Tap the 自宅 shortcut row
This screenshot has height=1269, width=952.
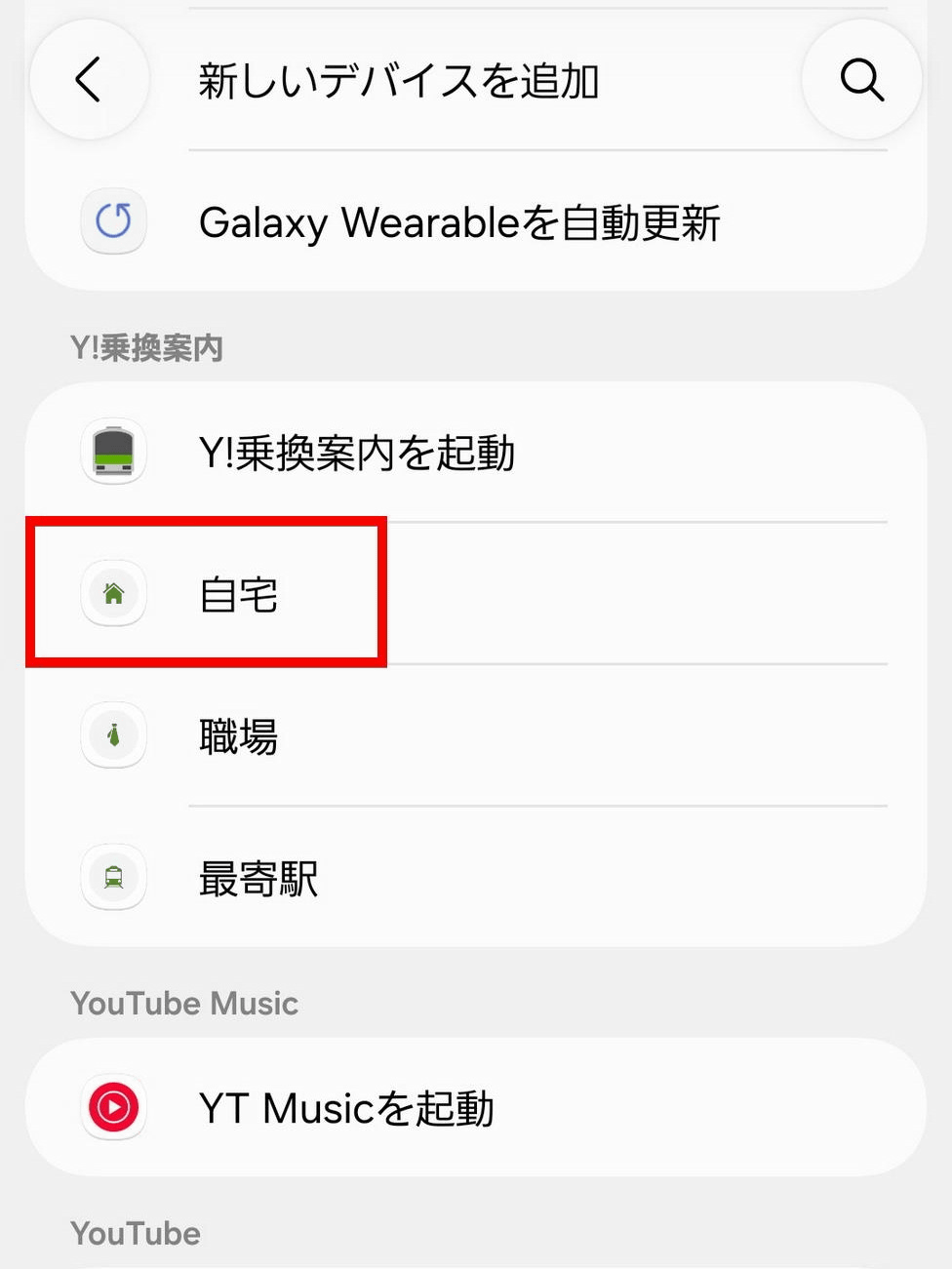239,594
